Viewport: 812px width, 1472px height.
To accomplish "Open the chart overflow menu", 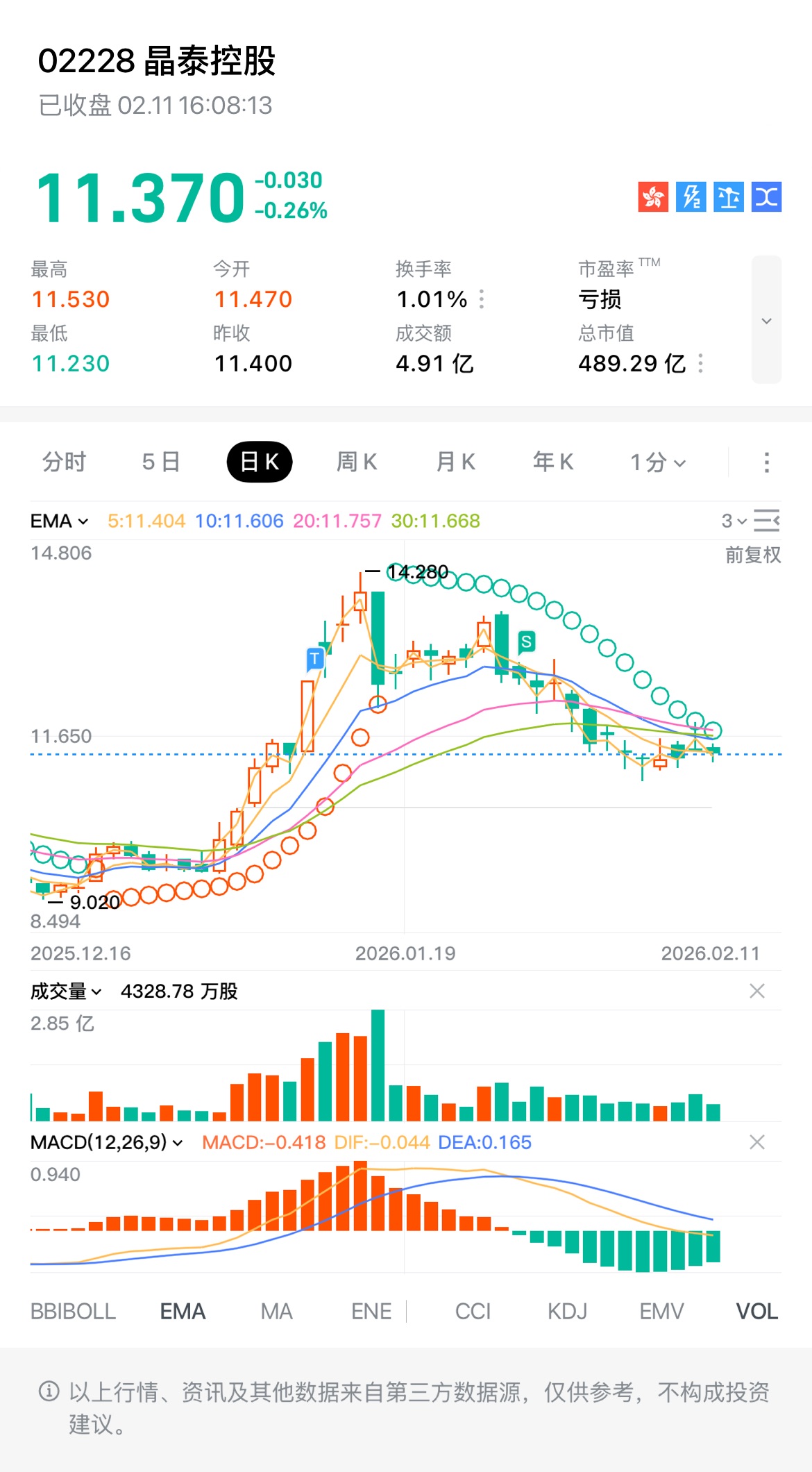I will tap(766, 462).
